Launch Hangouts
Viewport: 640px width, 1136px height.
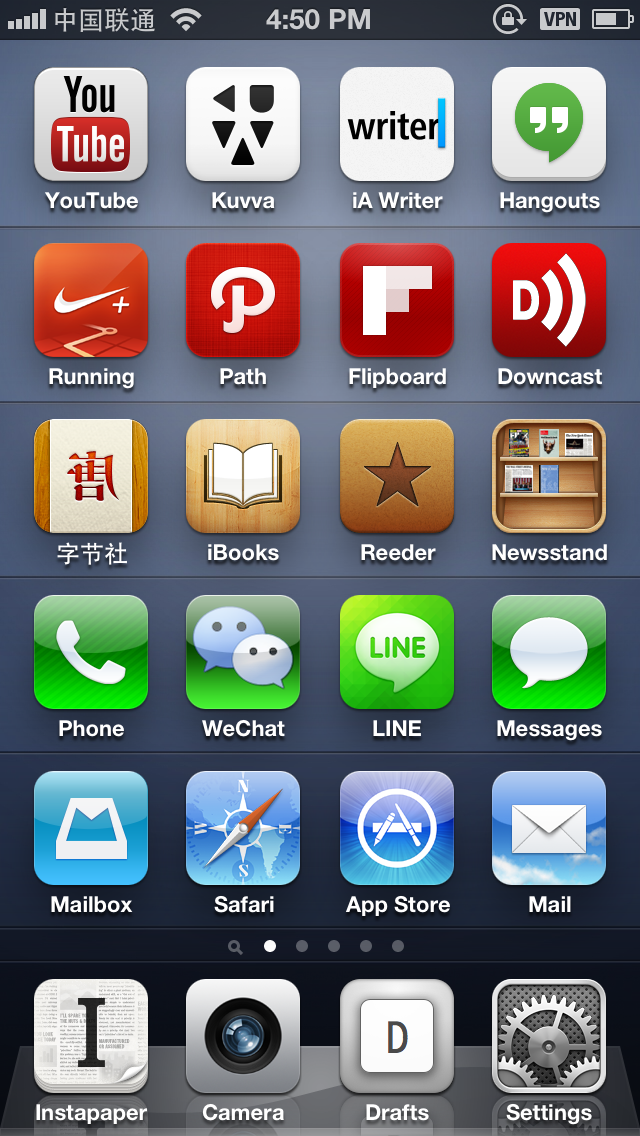549,124
